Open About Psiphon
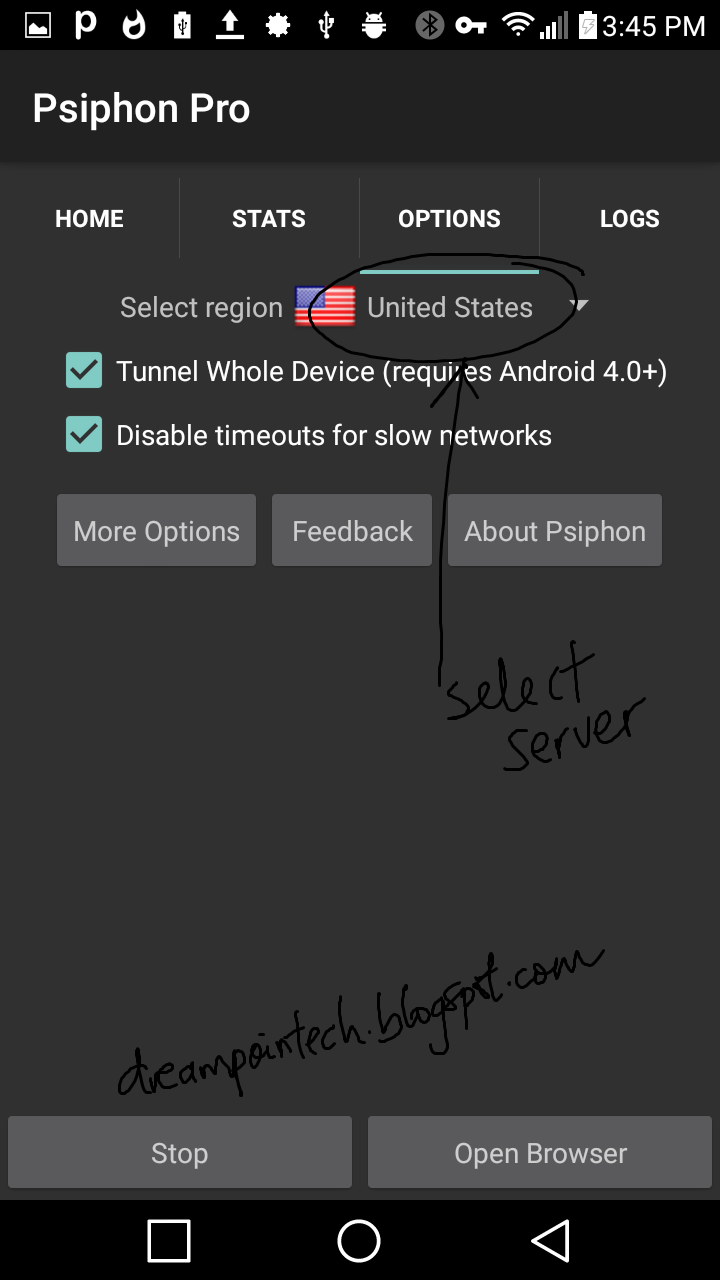Image resolution: width=720 pixels, height=1280 pixels. (x=555, y=531)
